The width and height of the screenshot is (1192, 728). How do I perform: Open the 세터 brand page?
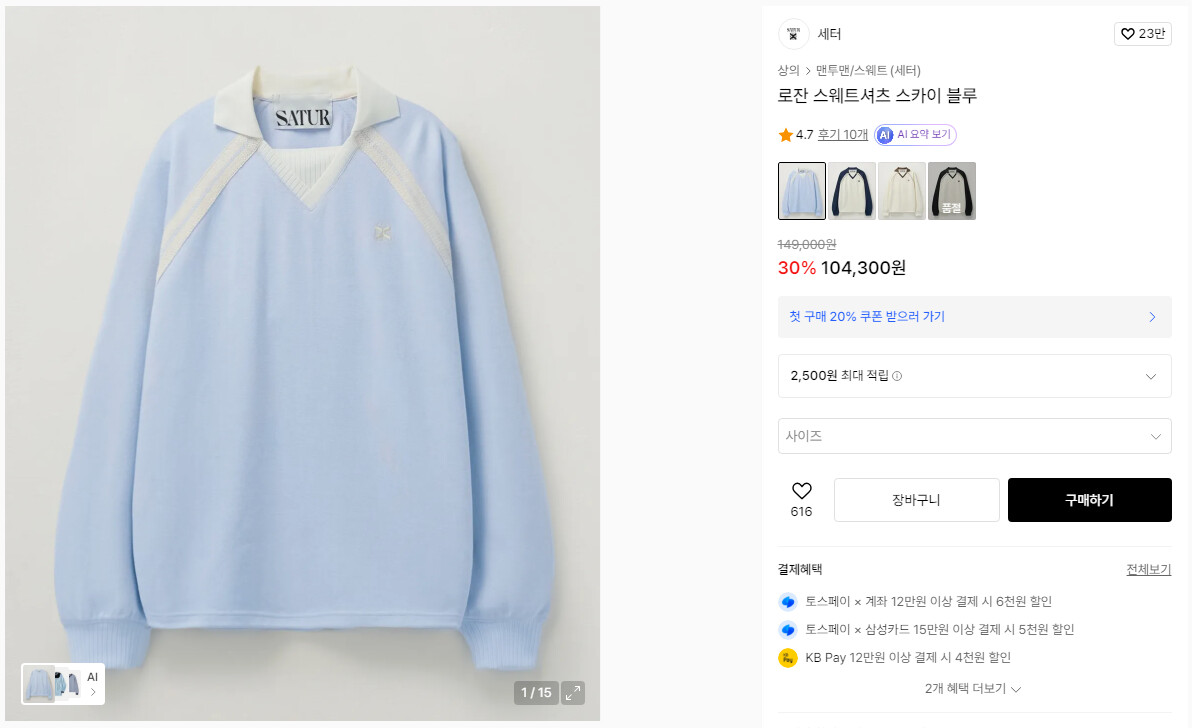[829, 34]
